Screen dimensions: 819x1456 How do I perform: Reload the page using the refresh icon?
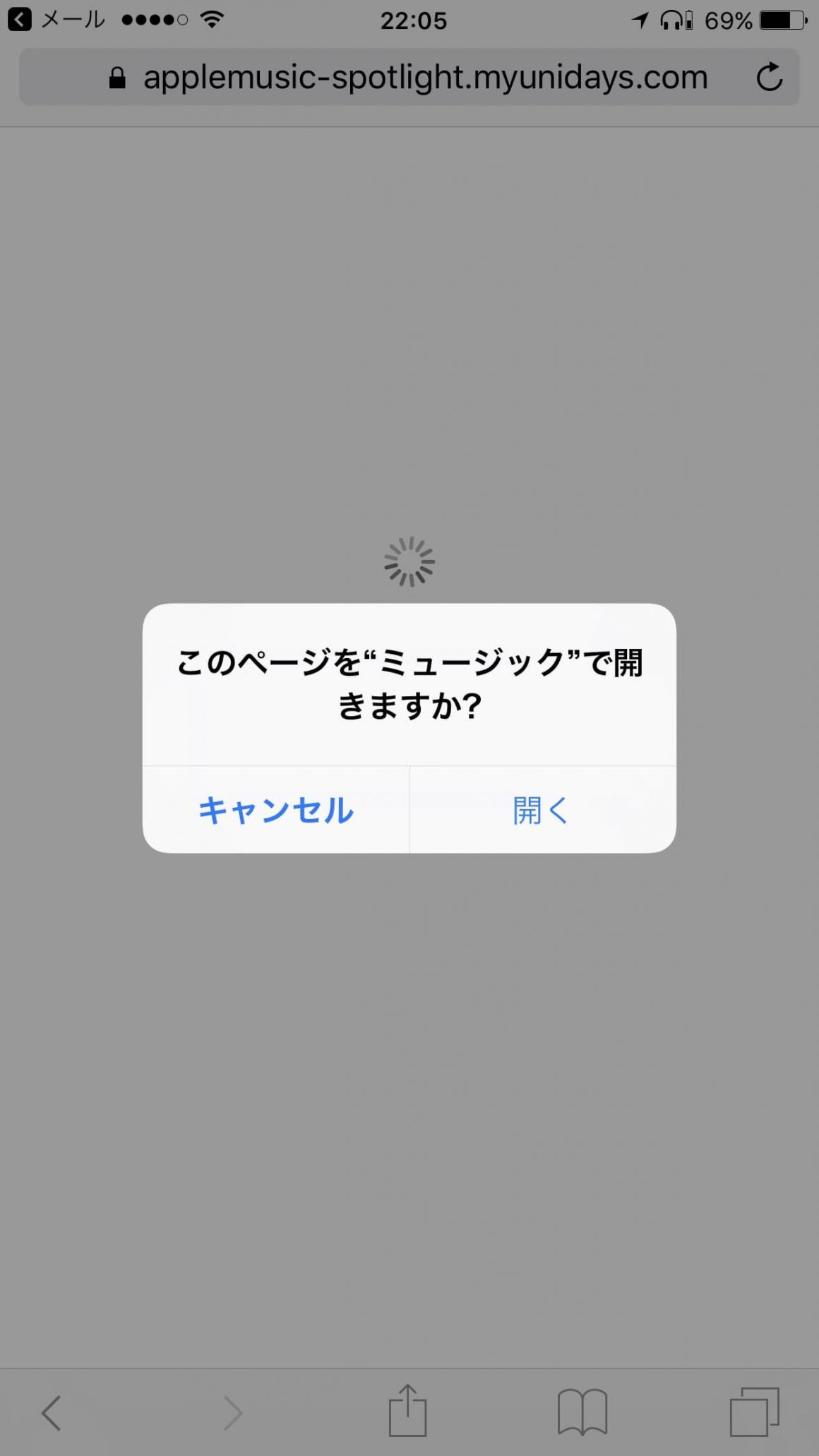click(x=769, y=78)
